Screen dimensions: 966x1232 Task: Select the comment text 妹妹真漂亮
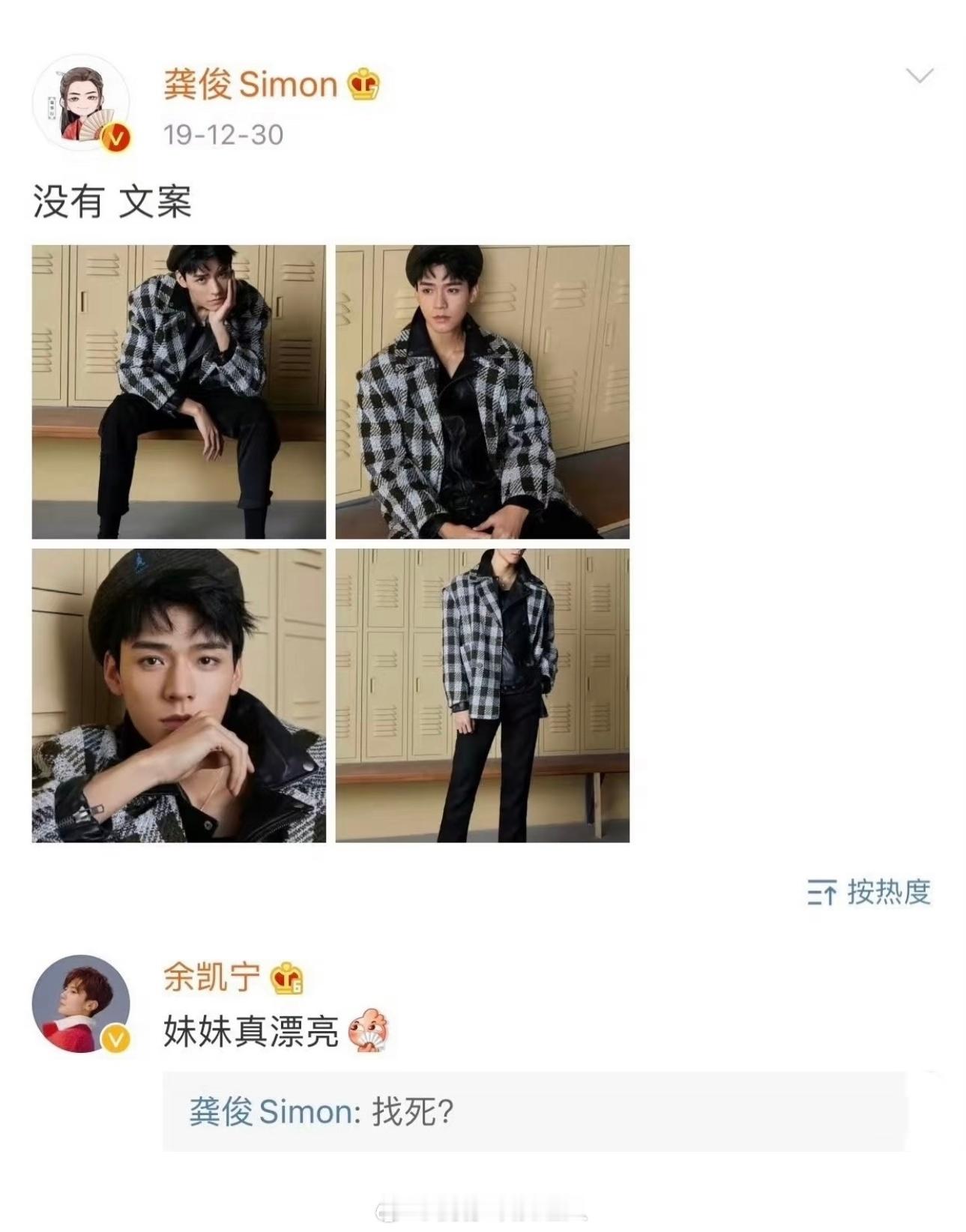246,1032
